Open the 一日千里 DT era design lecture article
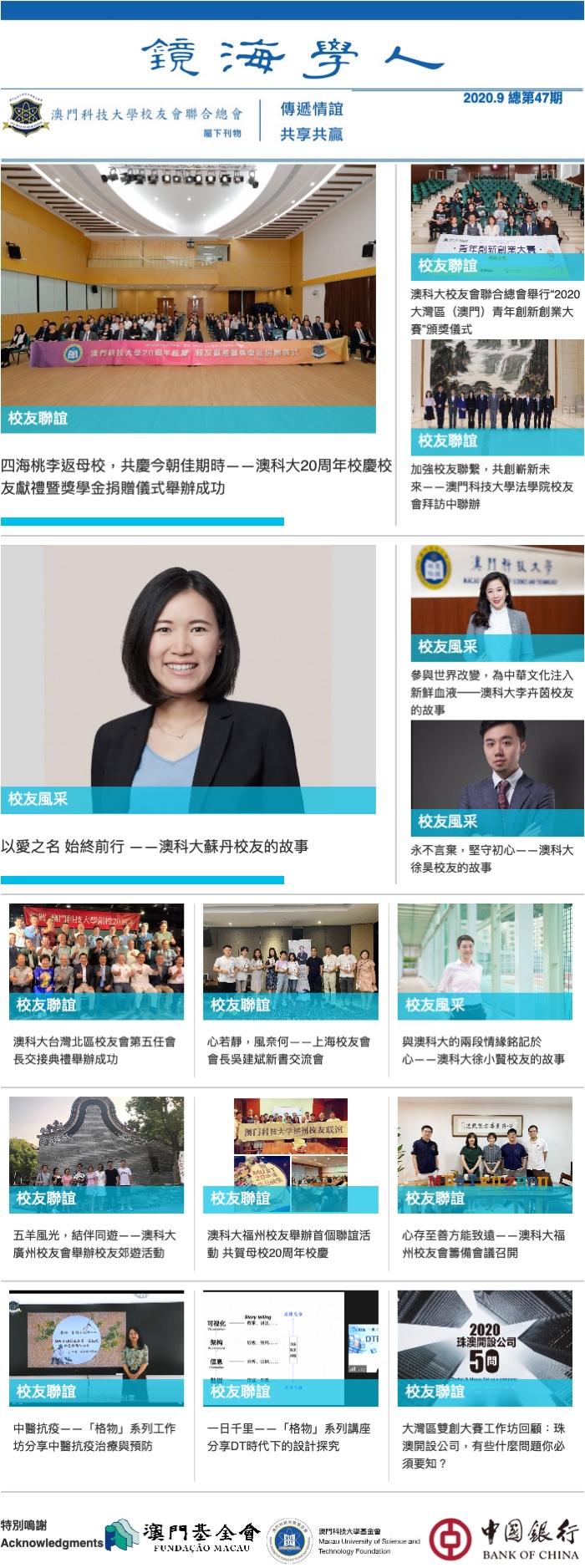 pyautogui.click(x=289, y=1437)
